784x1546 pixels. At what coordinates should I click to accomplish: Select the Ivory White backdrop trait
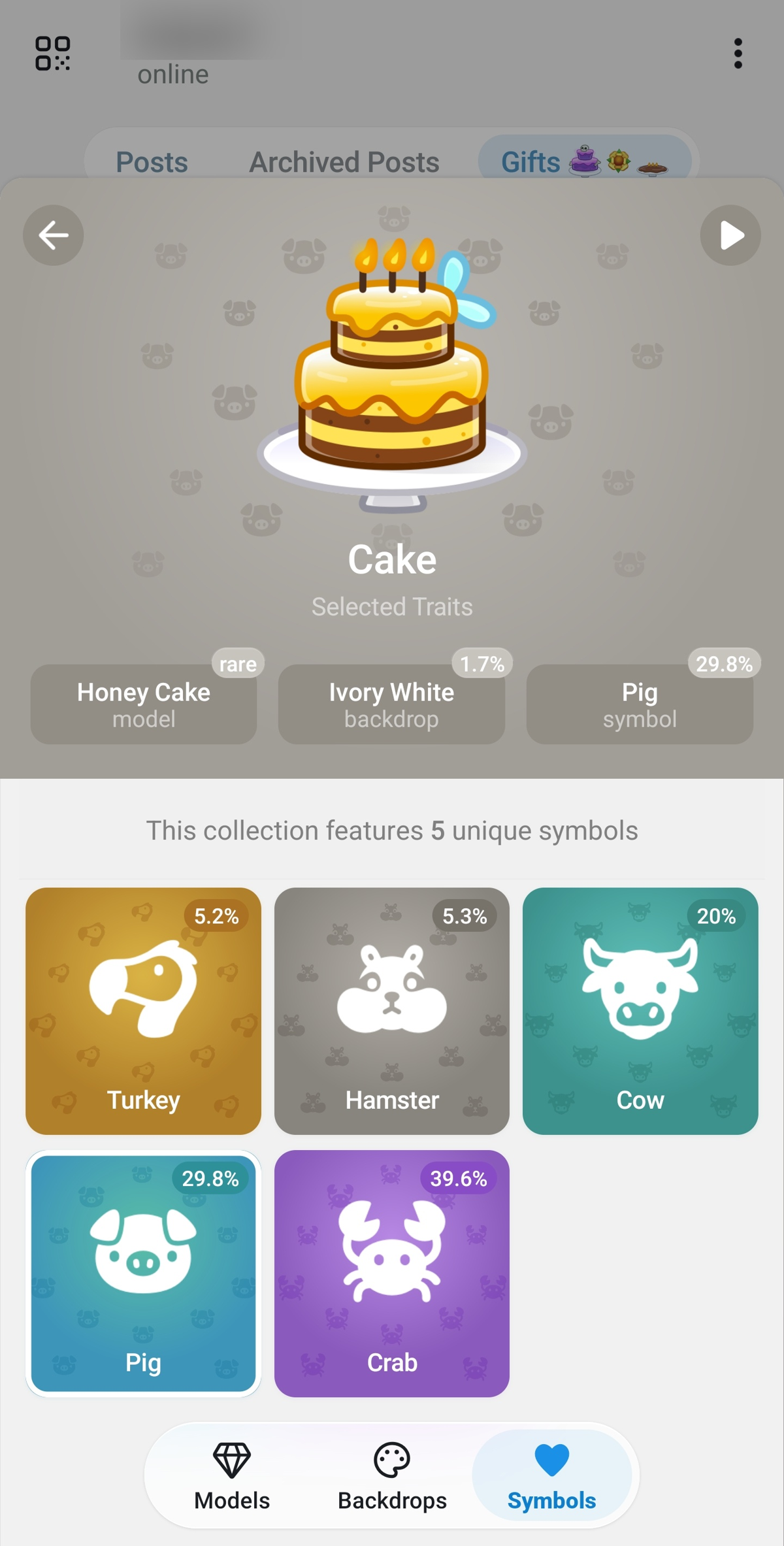click(391, 704)
